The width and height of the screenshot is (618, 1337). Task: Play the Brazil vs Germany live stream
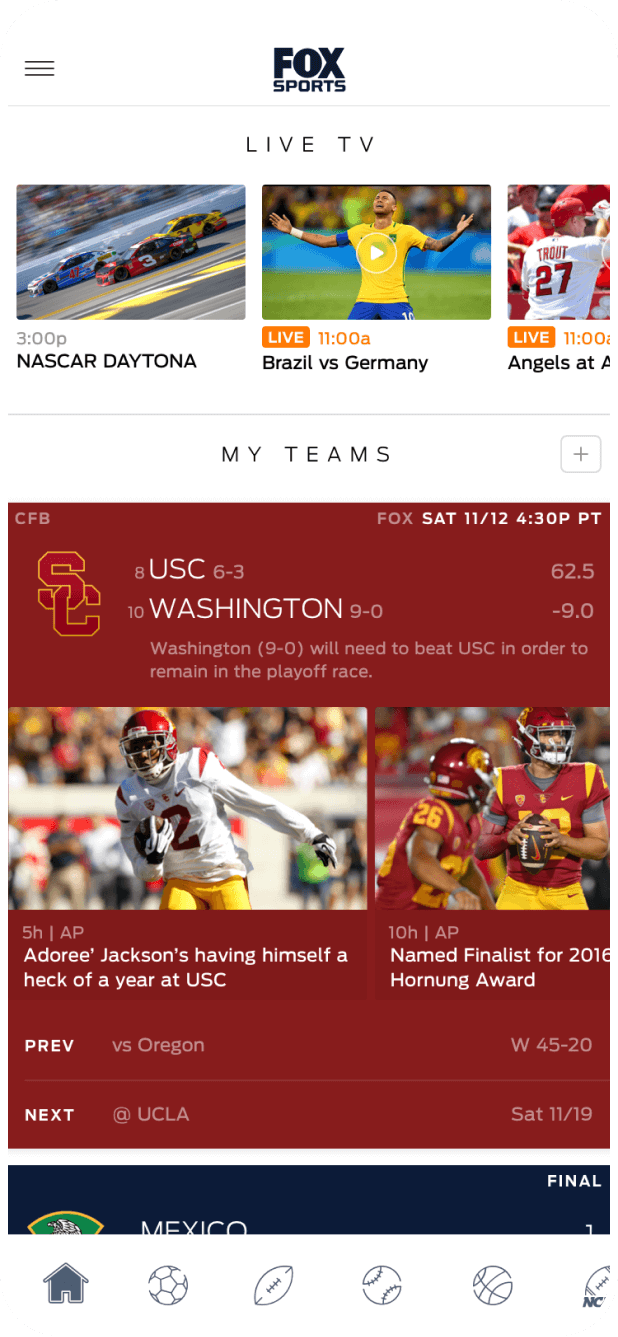tap(376, 253)
